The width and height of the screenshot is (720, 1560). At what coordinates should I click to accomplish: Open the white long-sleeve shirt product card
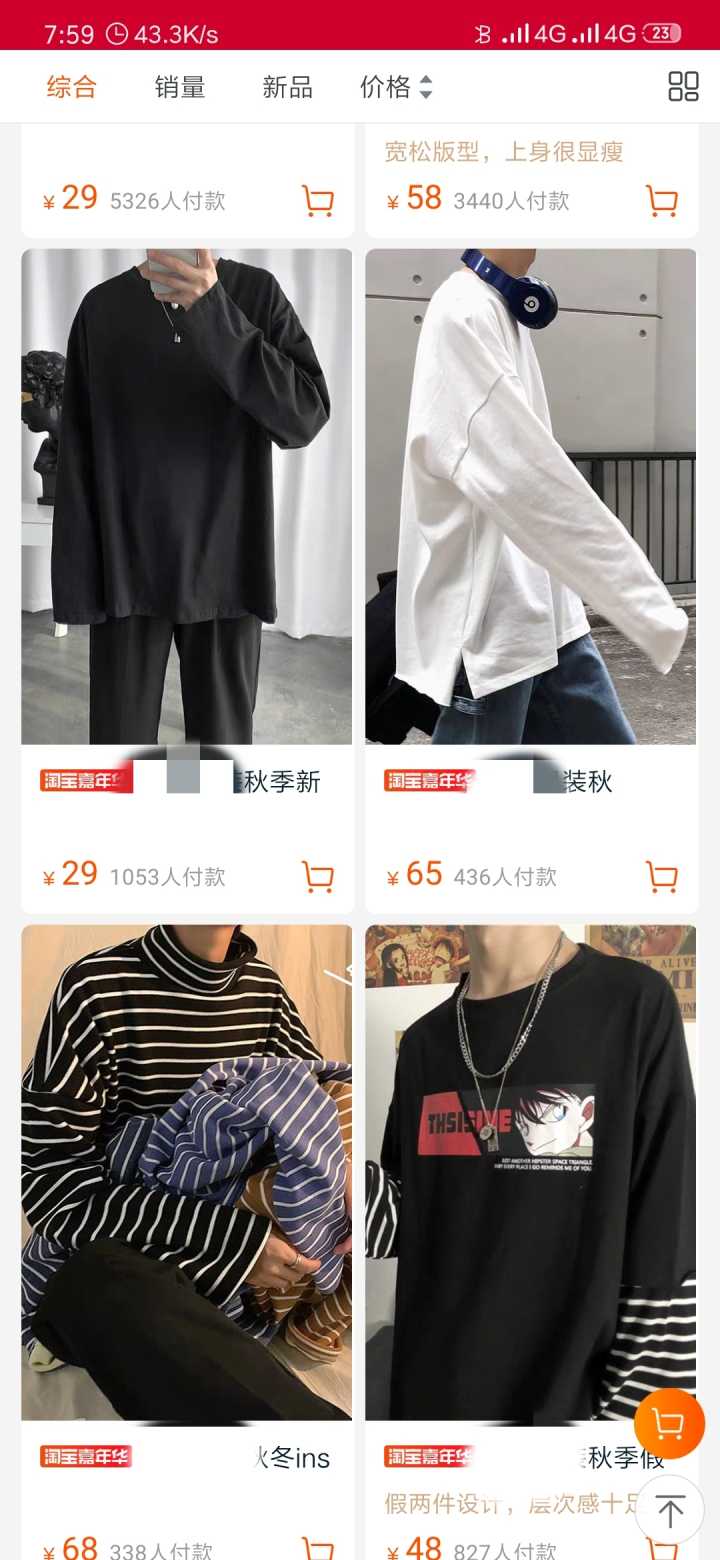click(x=530, y=496)
